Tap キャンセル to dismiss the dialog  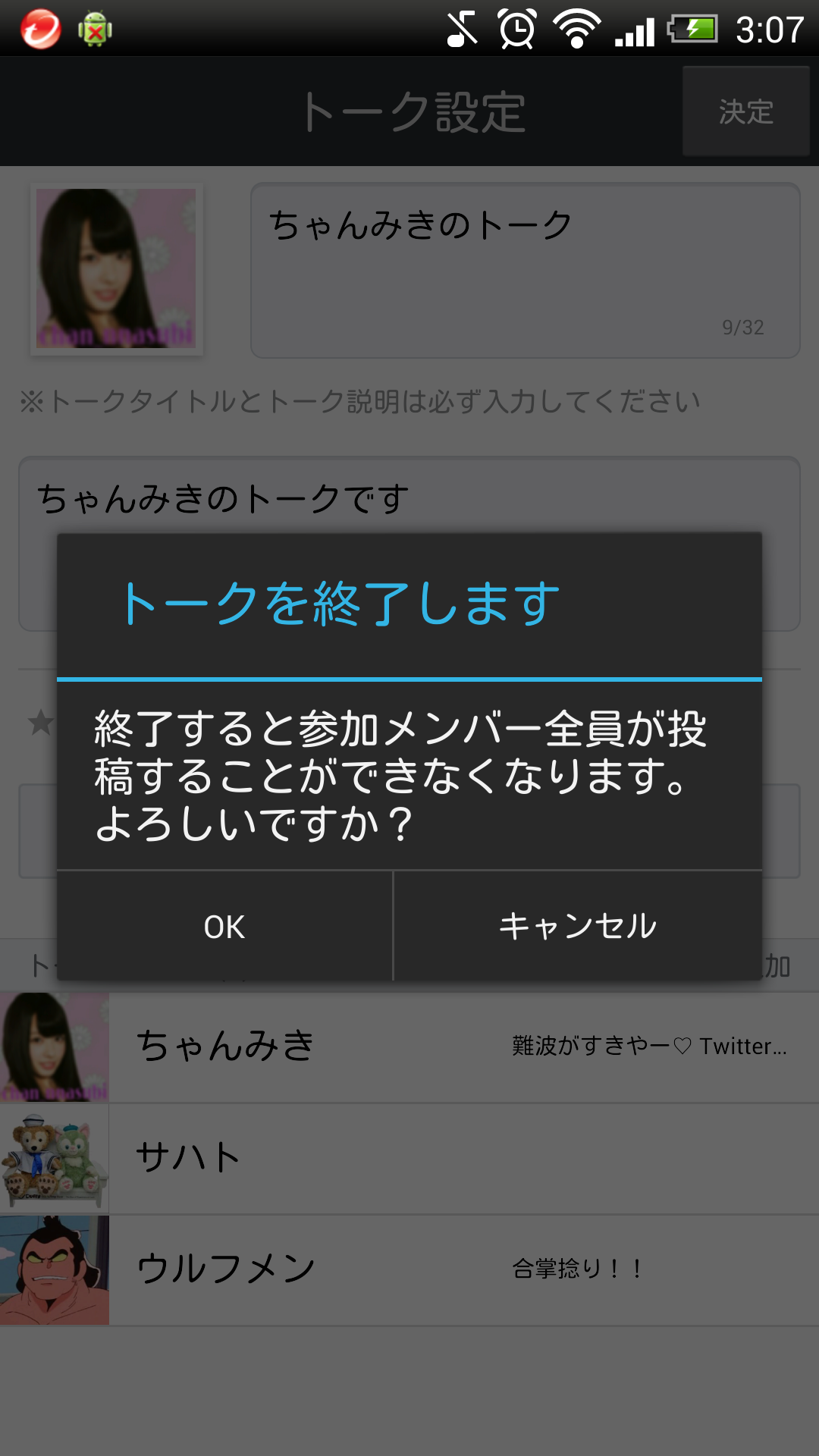[x=578, y=926]
